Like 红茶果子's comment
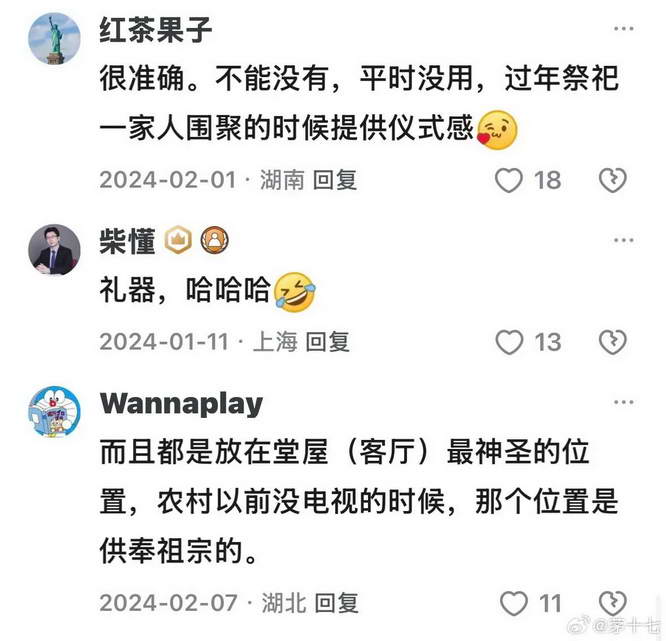Screen dimensions: 666x641 tap(511, 180)
